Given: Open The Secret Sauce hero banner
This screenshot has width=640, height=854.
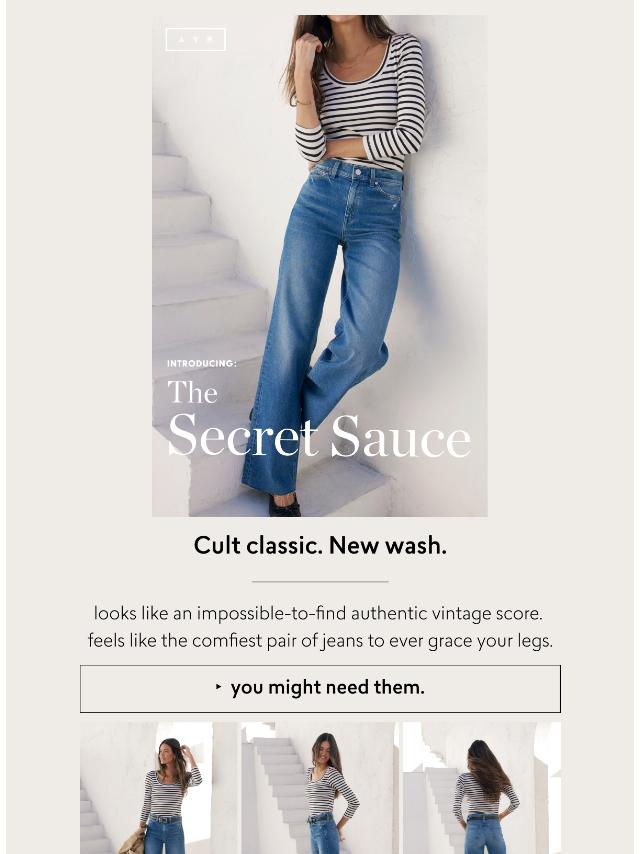Looking at the screenshot, I should pos(320,265).
